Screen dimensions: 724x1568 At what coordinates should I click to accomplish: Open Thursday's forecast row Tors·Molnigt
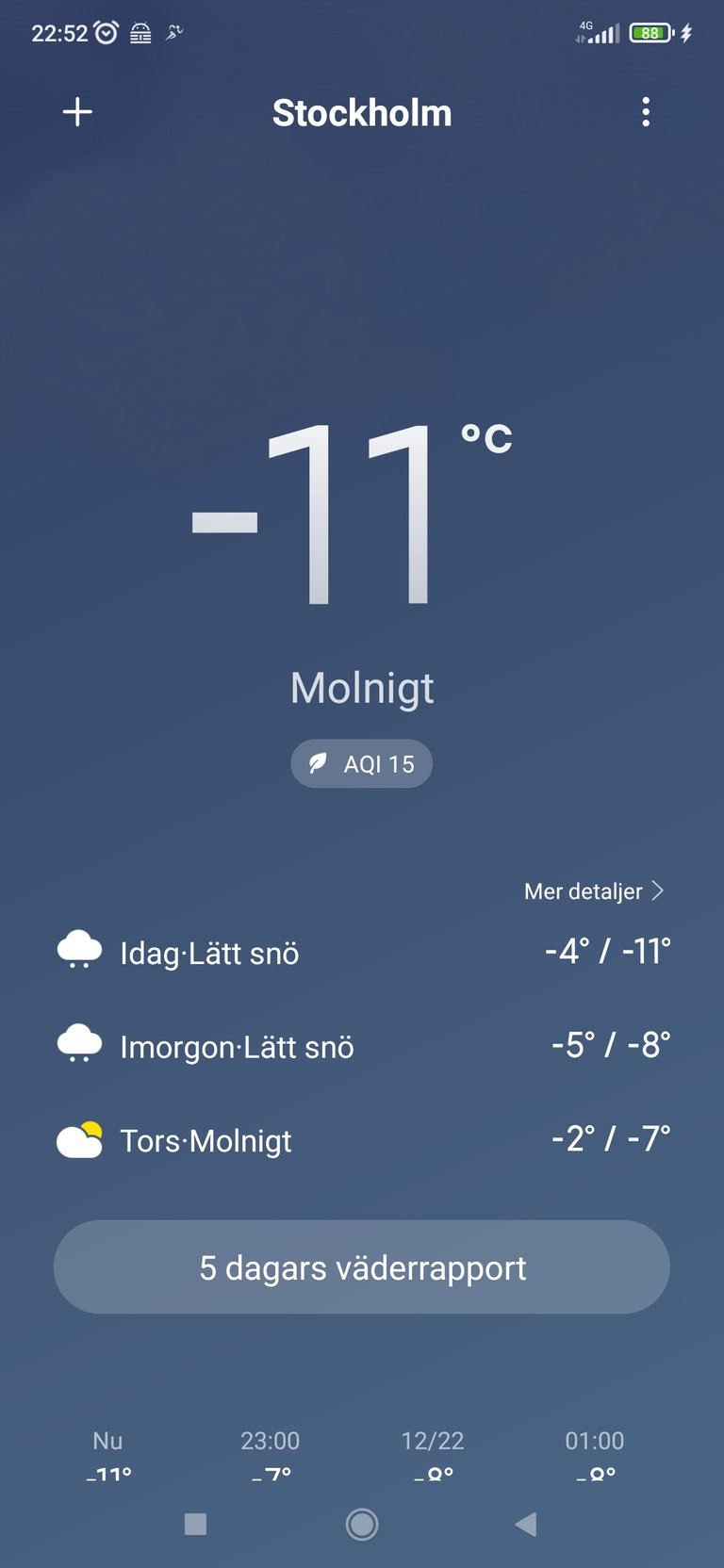(x=362, y=1140)
